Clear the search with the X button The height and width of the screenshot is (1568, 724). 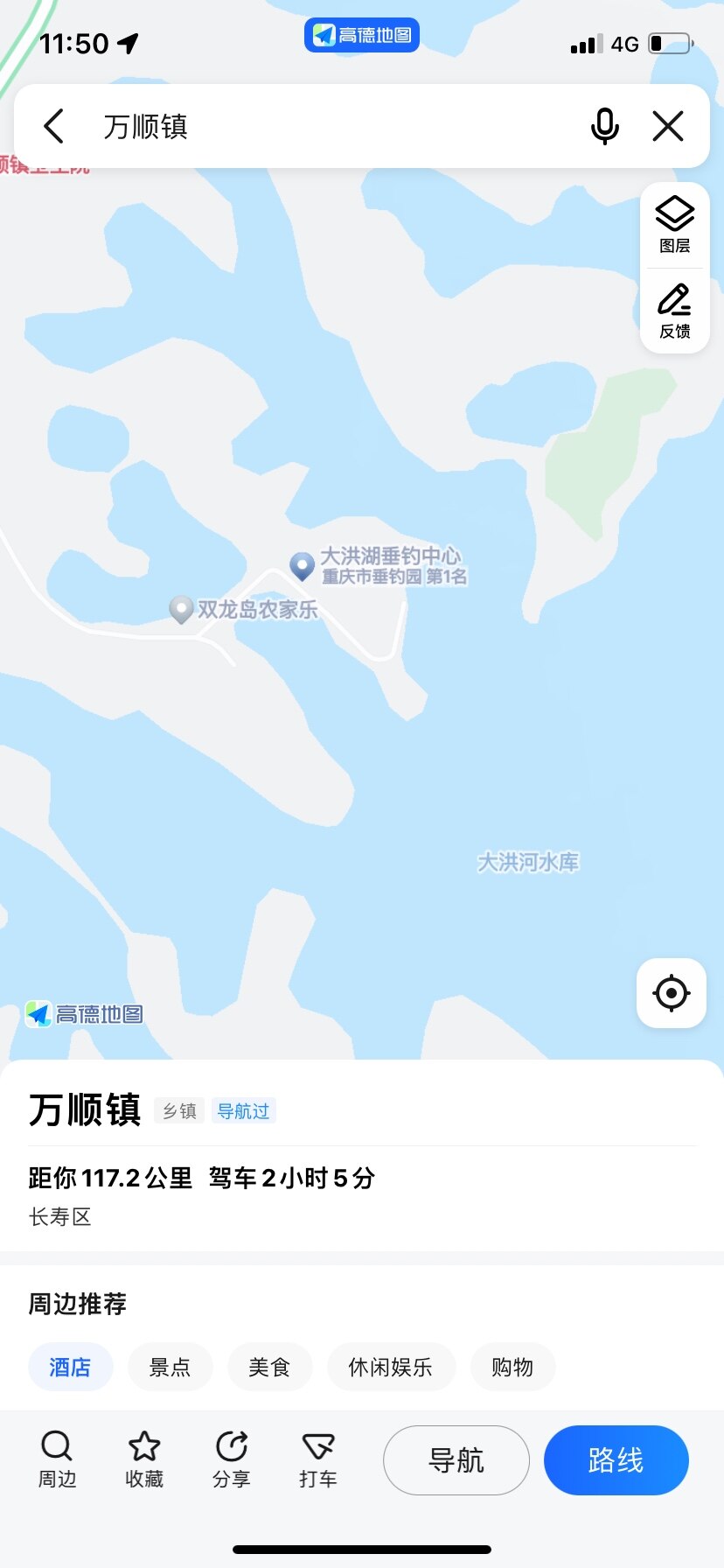point(668,126)
